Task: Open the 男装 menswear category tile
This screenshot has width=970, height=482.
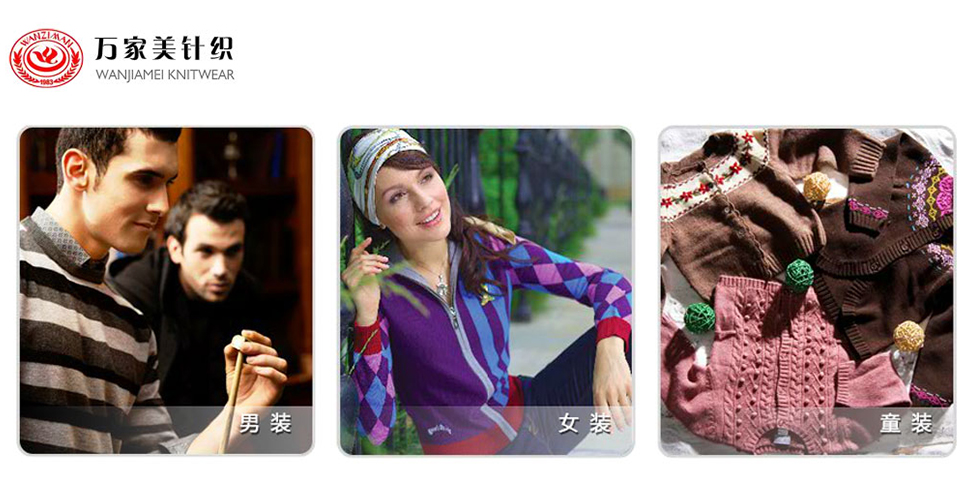Action: coord(166,290)
